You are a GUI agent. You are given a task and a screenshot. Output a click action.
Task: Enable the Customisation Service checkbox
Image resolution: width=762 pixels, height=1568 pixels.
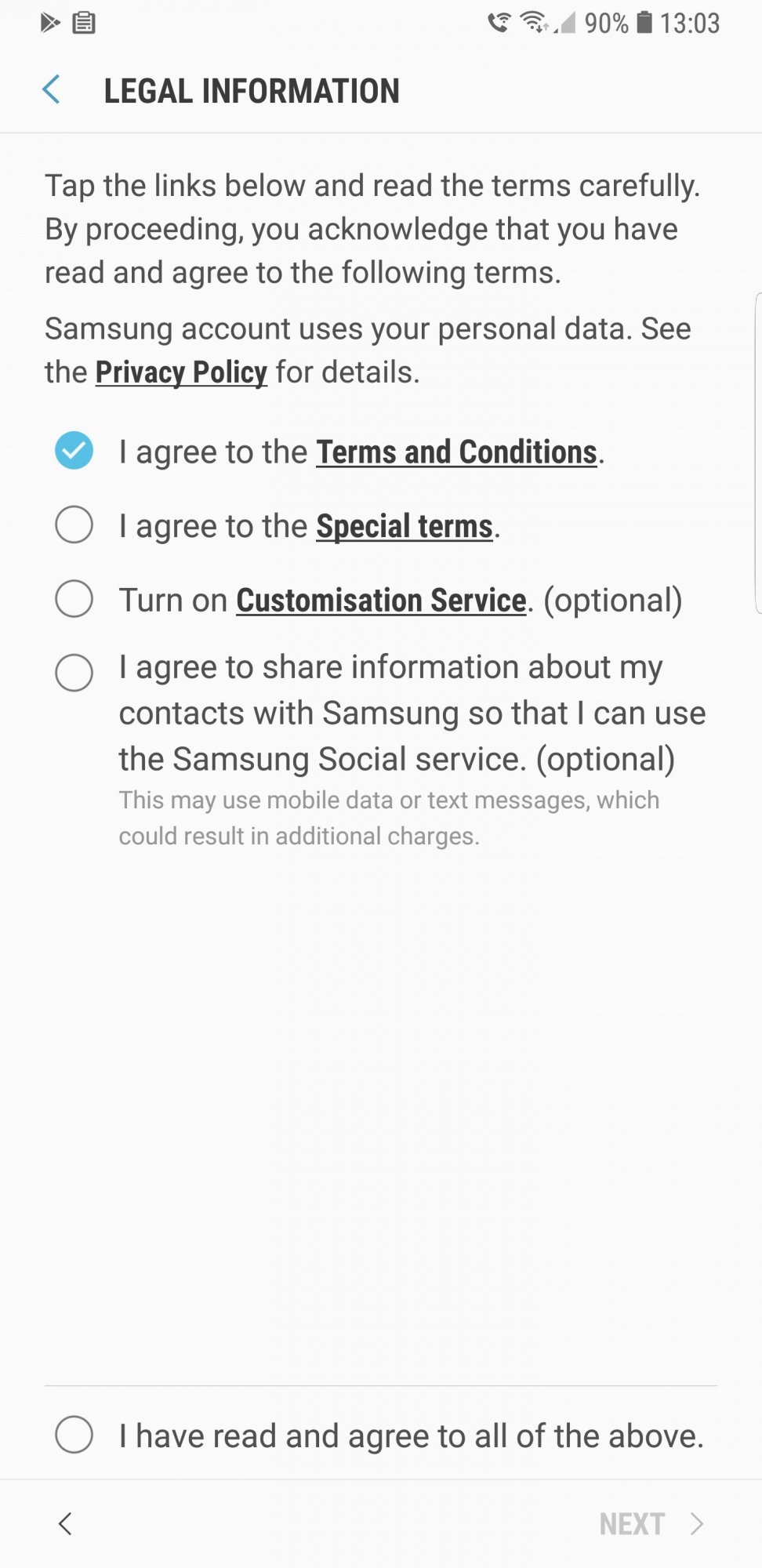coord(74,599)
